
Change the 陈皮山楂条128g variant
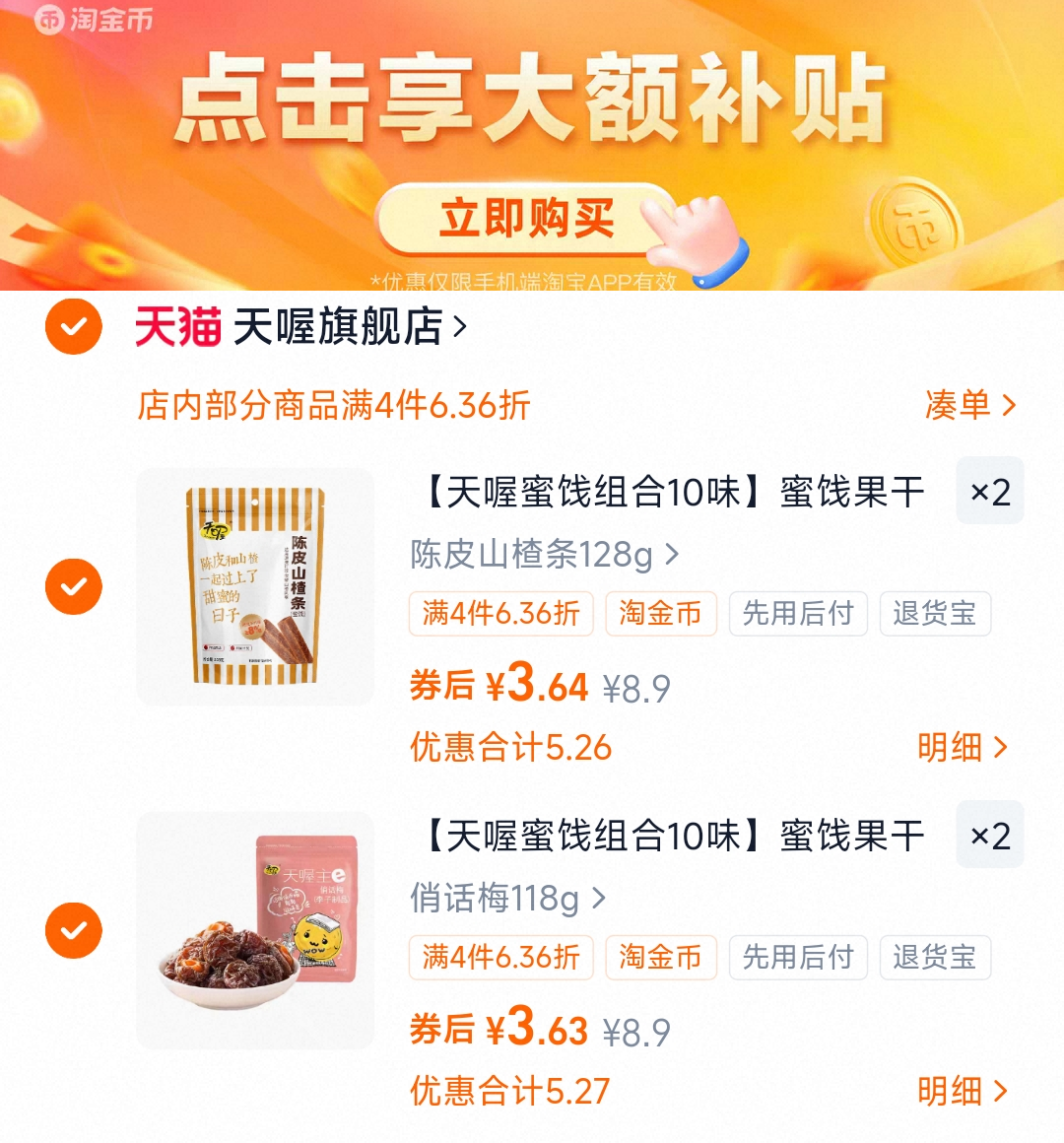544,555
